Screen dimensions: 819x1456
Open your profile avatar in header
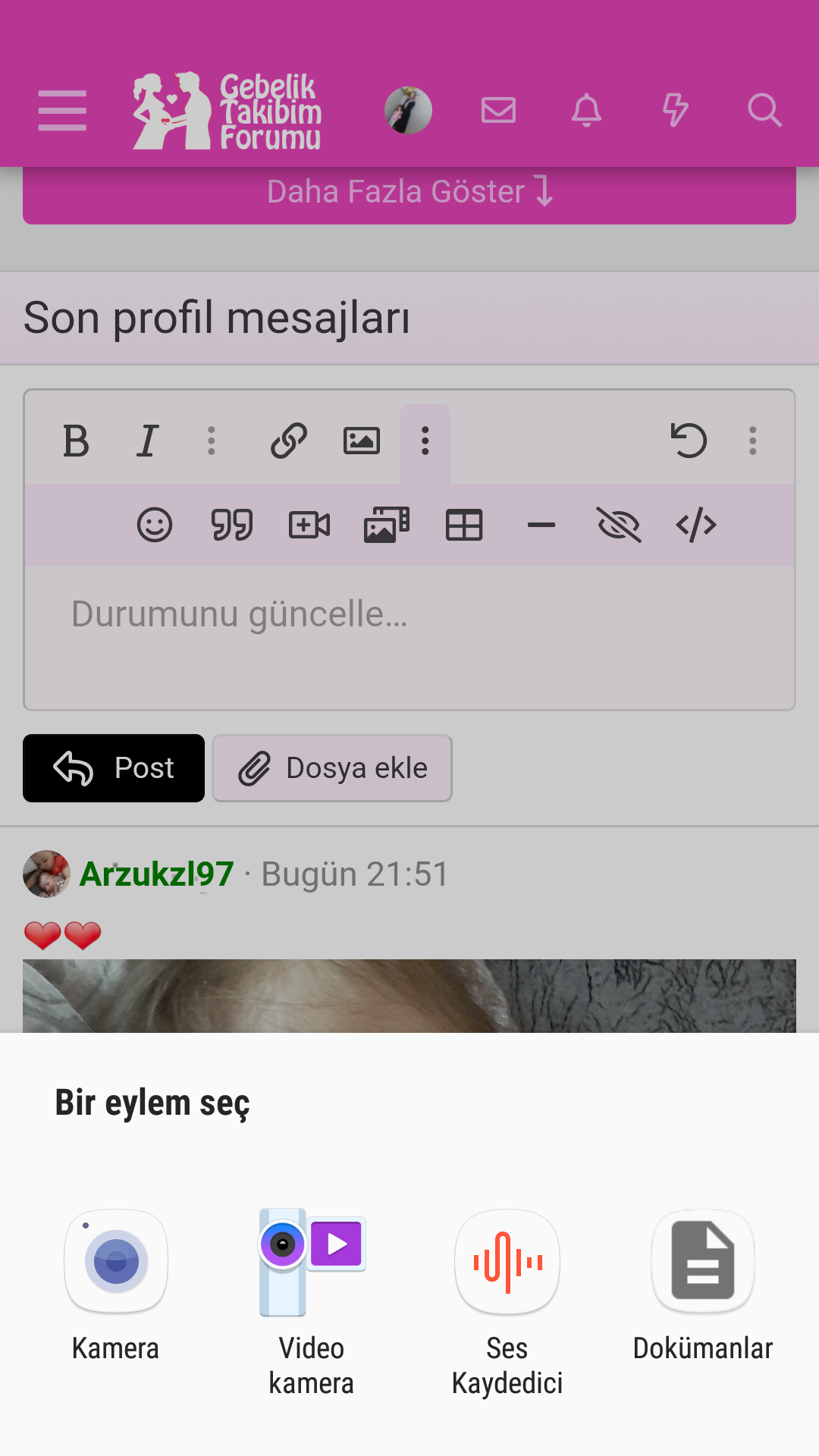tap(408, 111)
